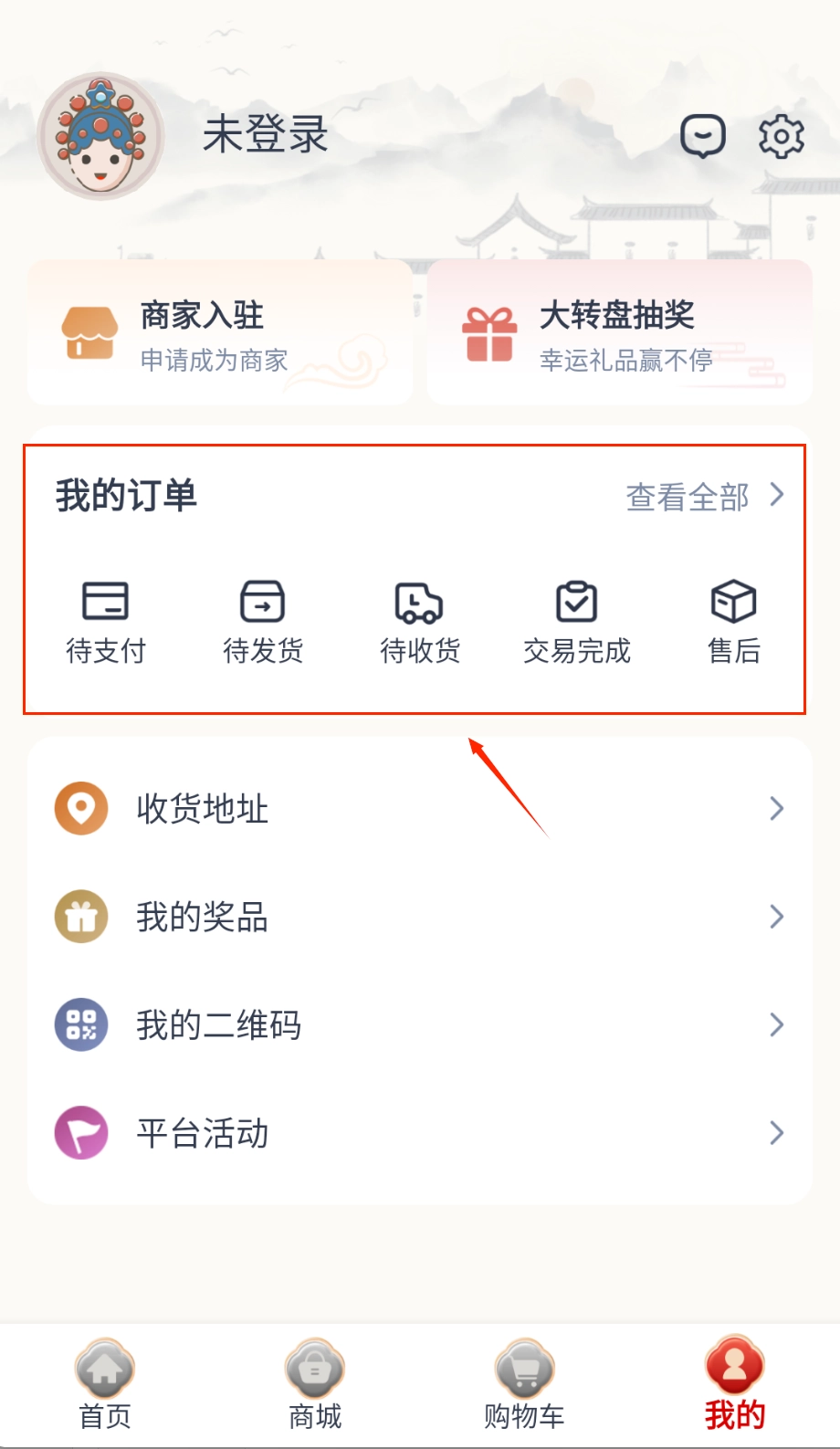This screenshot has width=840, height=1449.
Task: Open 交易完成 orders
Action: (x=577, y=621)
